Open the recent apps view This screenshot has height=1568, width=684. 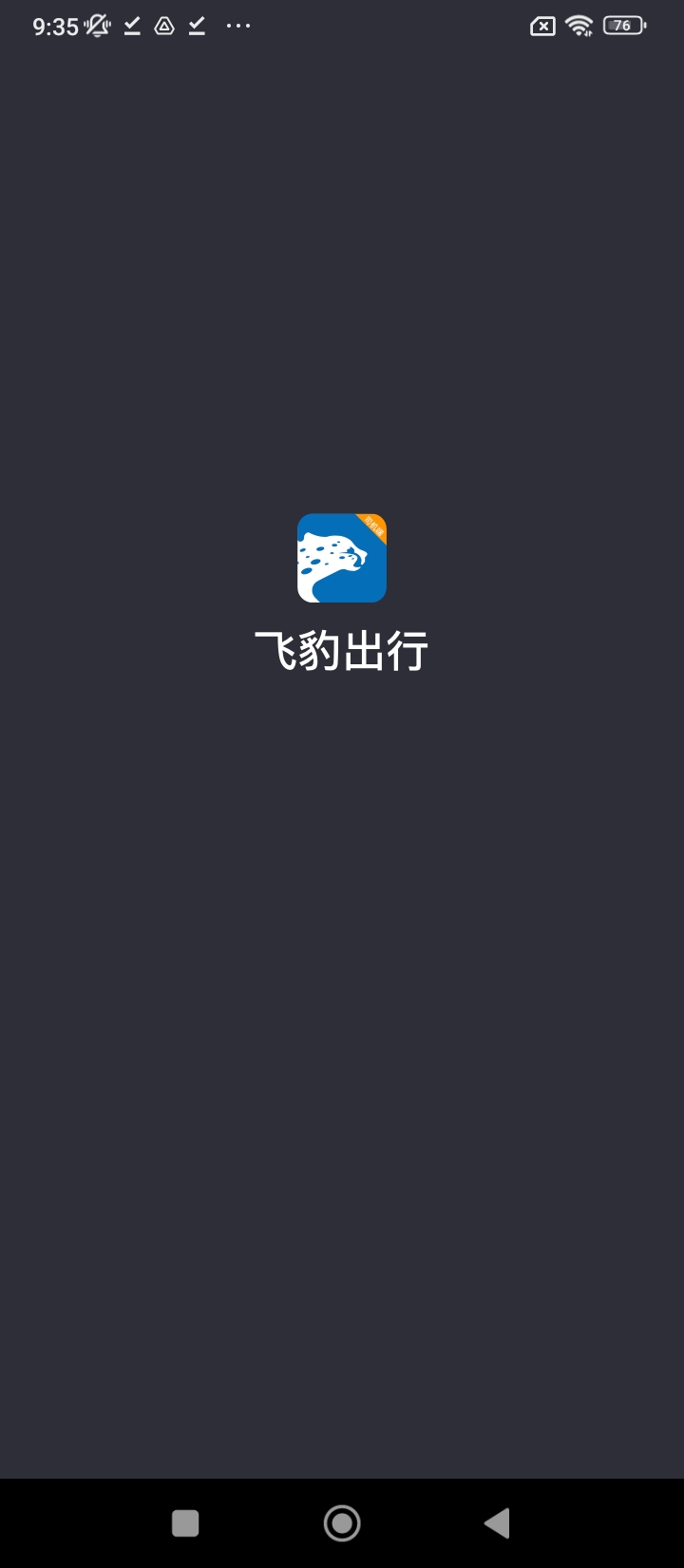coord(185,1523)
